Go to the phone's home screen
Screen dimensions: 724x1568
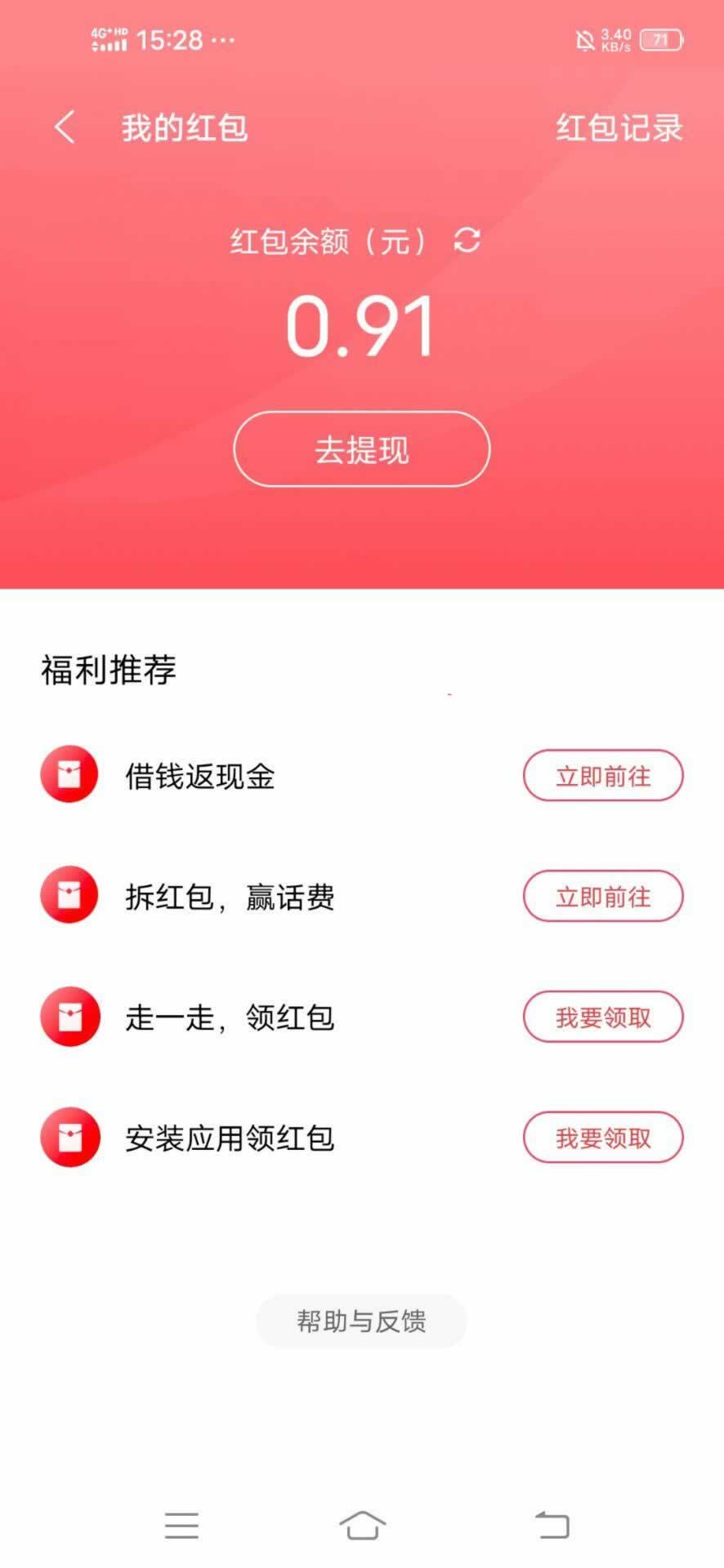362,1525
